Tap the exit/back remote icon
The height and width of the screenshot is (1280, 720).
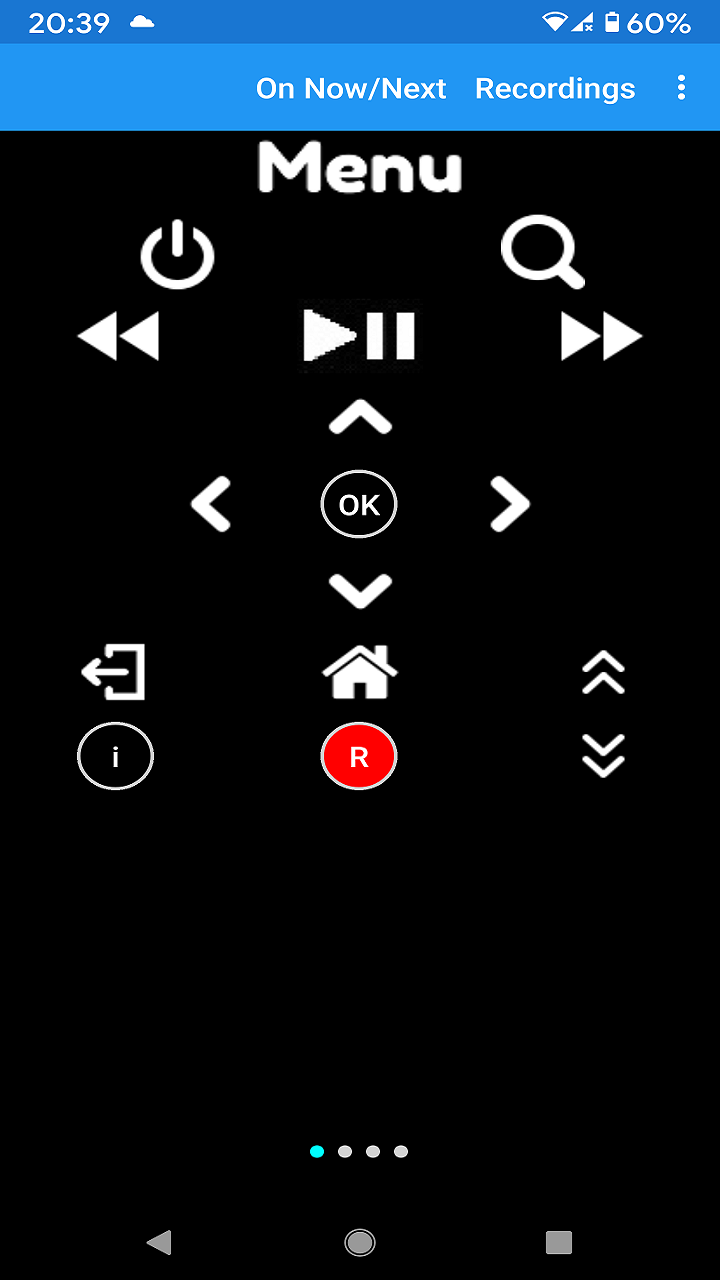click(x=113, y=672)
